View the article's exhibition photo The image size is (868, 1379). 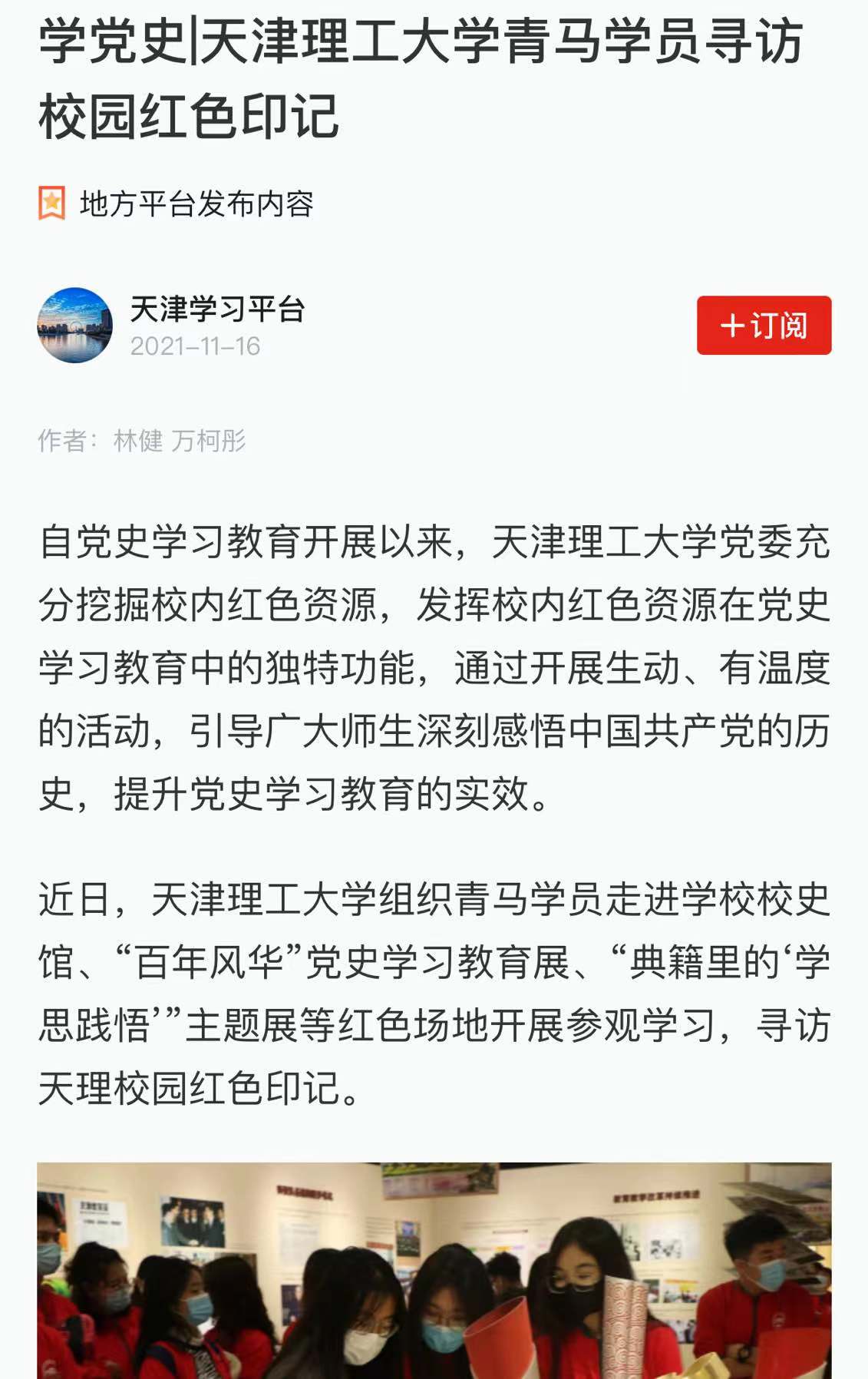[x=434, y=1270]
